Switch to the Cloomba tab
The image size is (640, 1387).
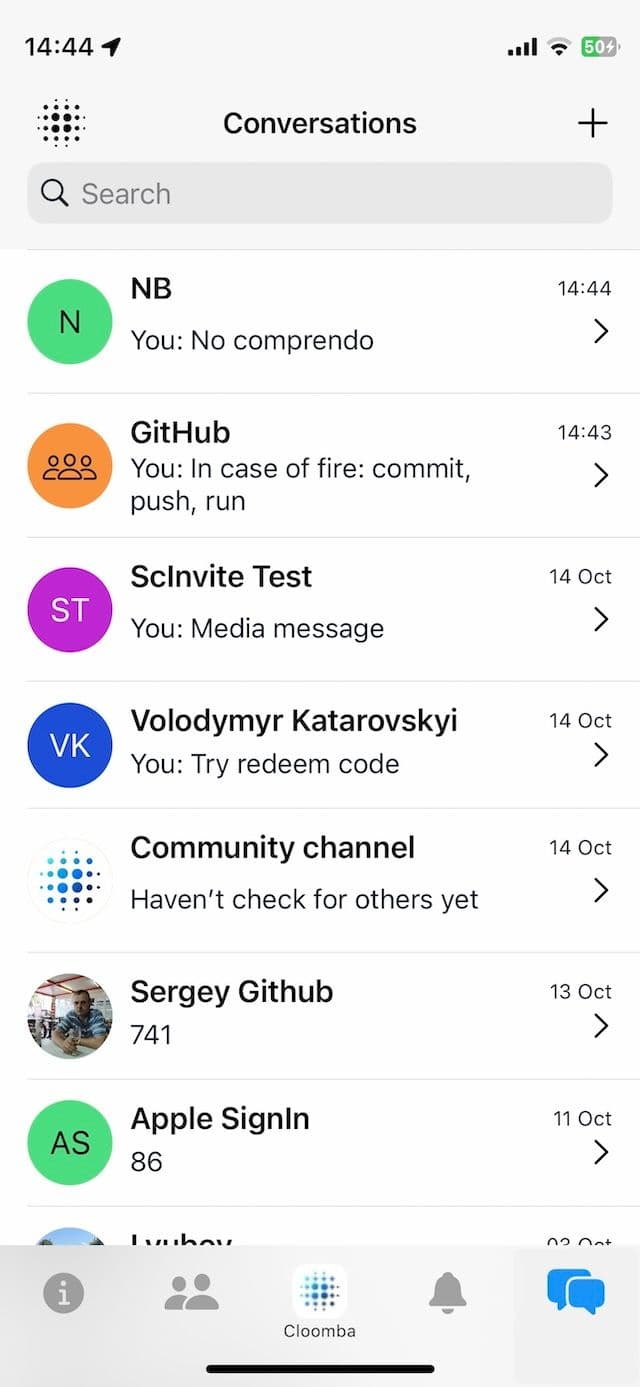320,1300
